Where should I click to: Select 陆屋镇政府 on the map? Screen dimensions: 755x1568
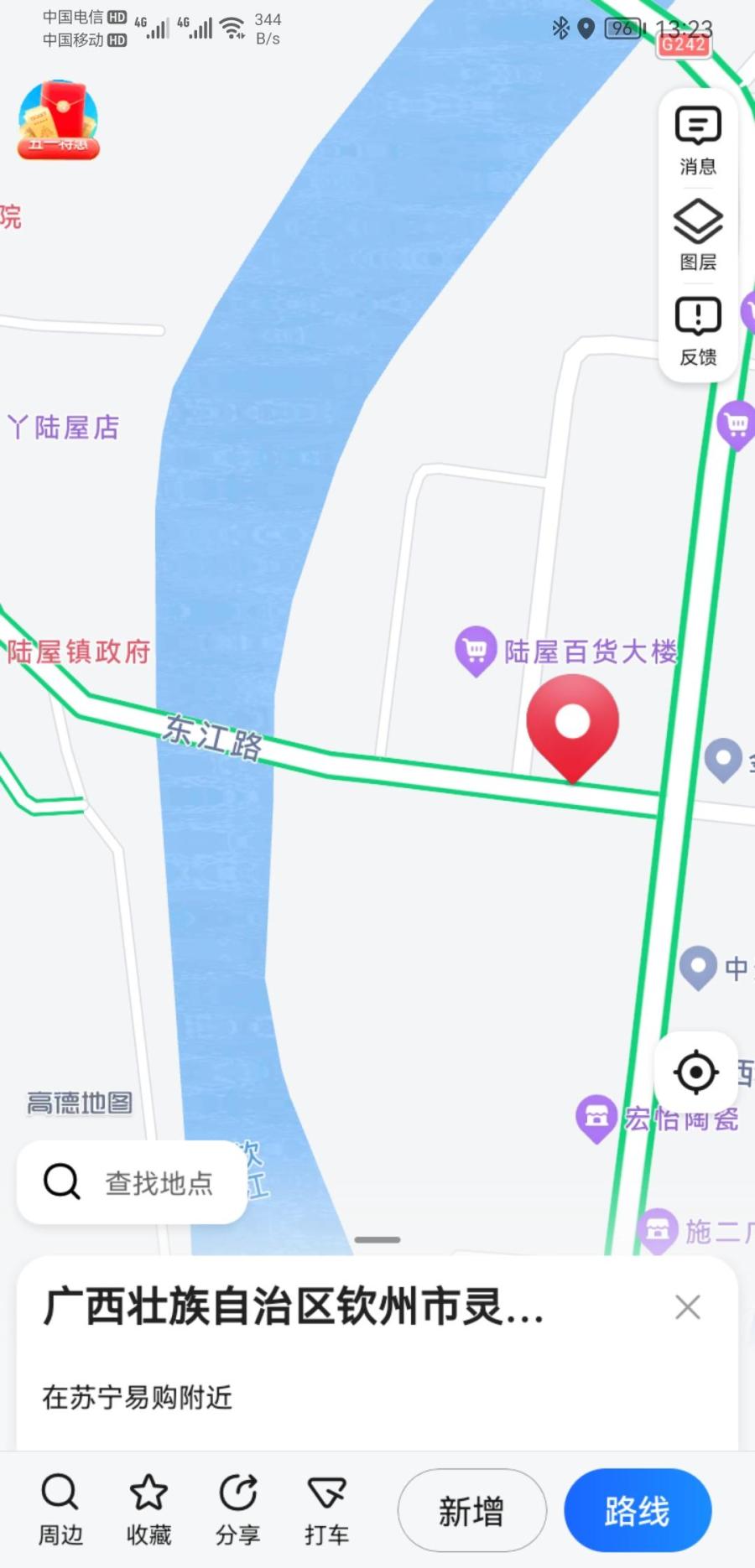coord(79,652)
